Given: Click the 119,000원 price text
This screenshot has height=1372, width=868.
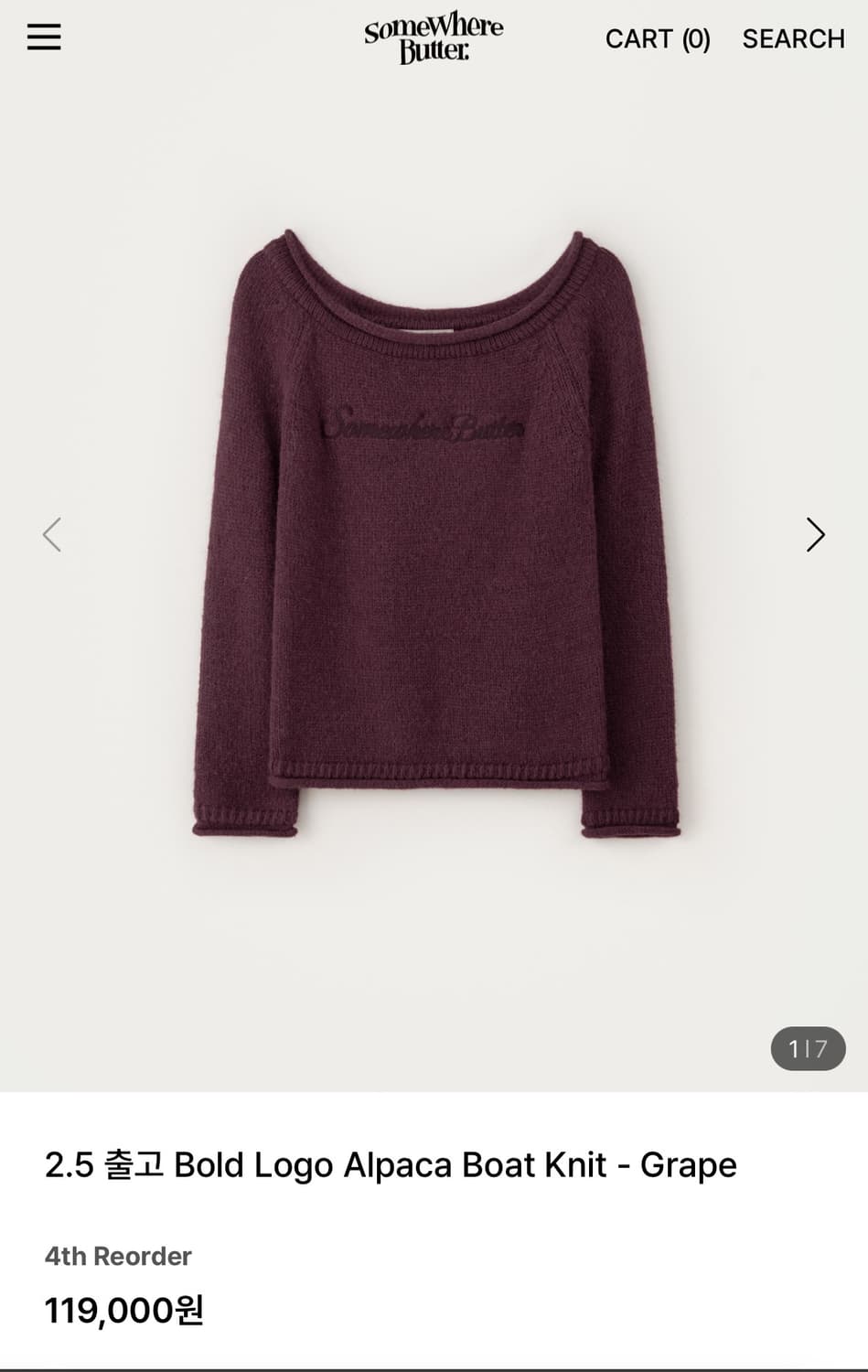Looking at the screenshot, I should [125, 1312].
